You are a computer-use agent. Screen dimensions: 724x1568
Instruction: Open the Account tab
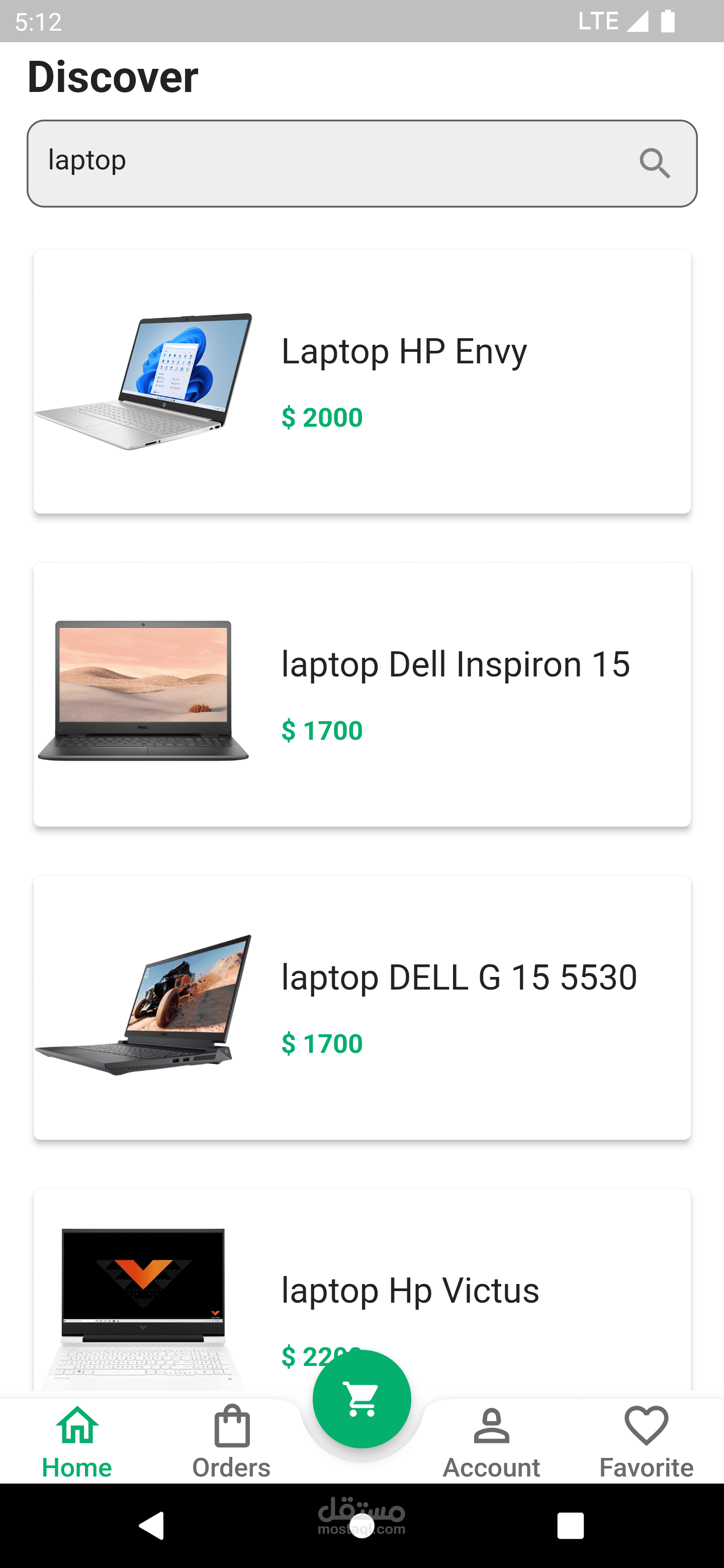click(491, 1441)
